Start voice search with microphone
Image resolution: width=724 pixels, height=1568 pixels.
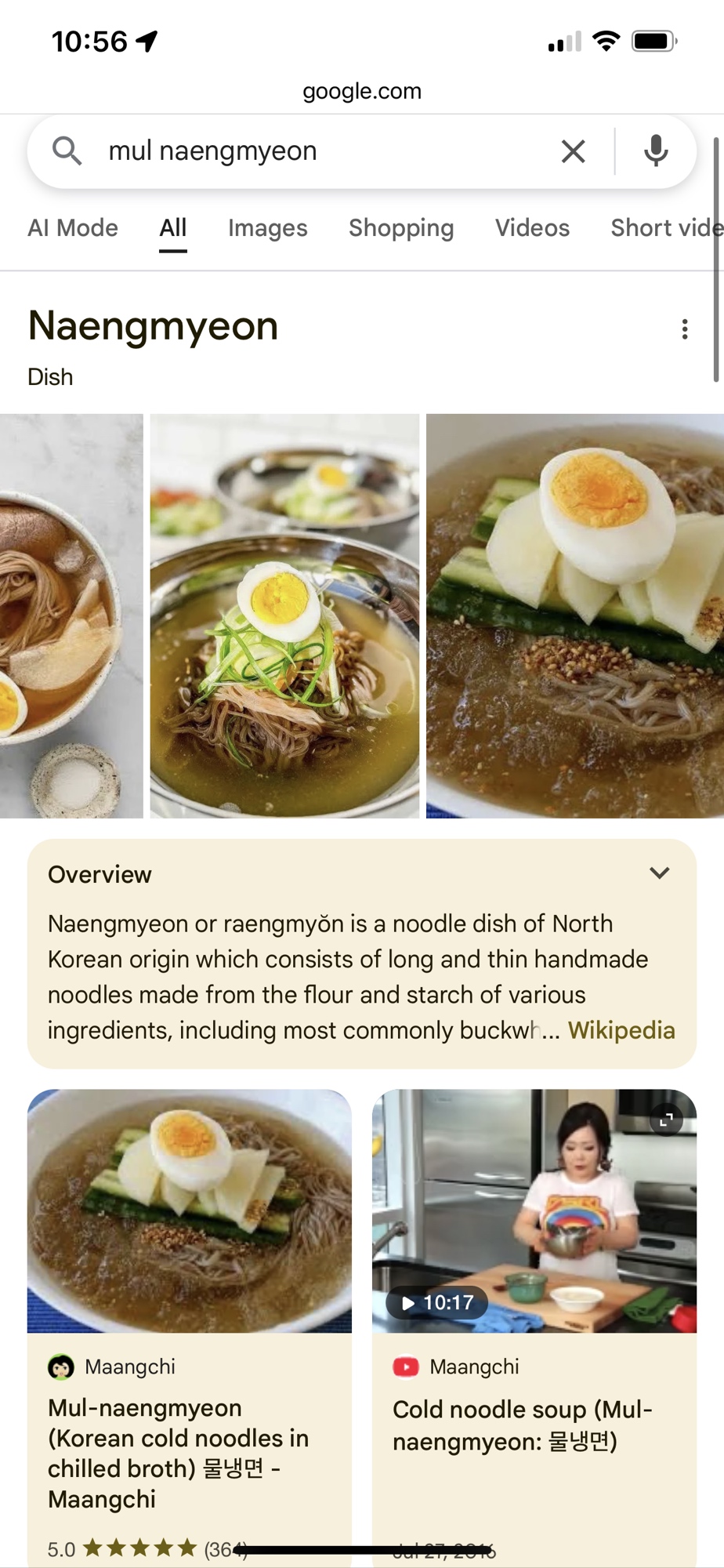[x=656, y=151]
